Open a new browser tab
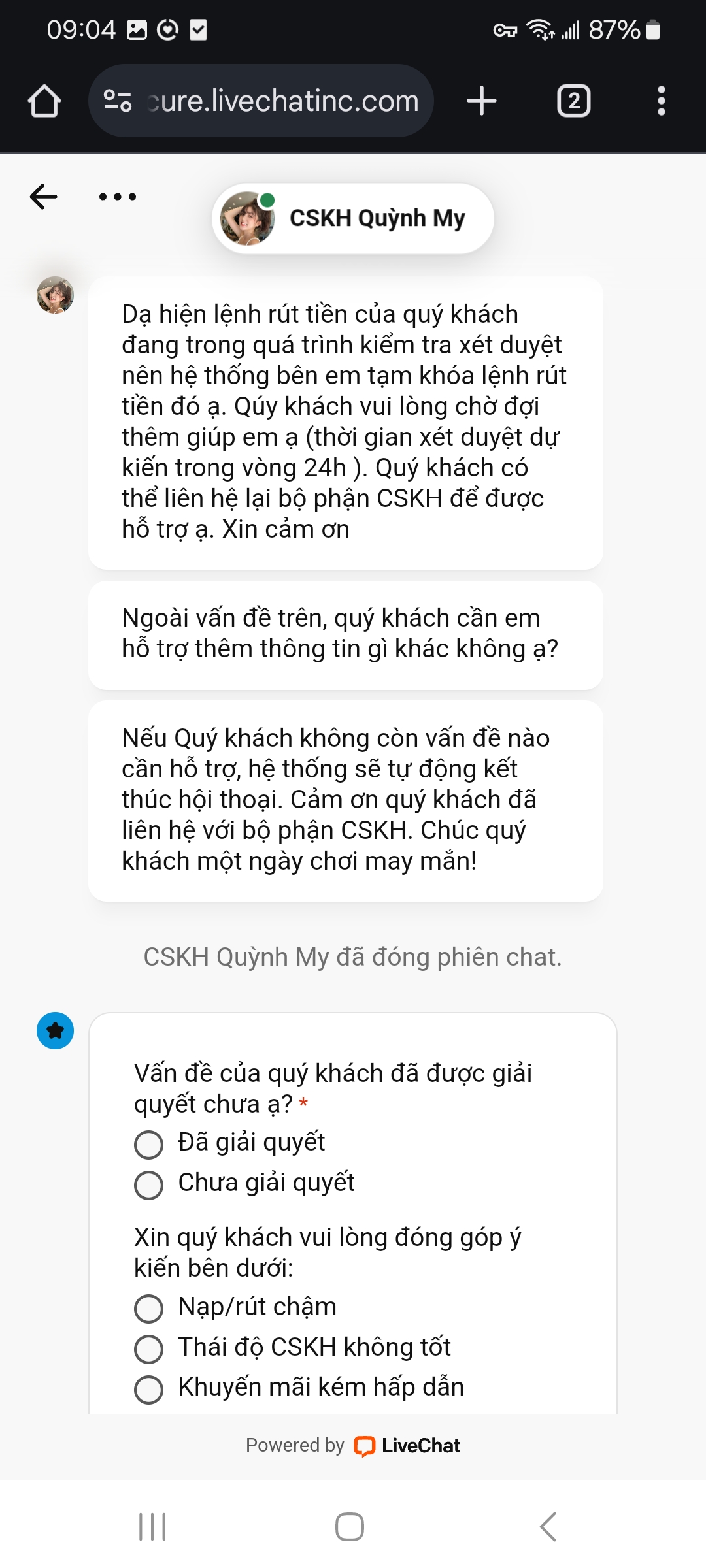 click(x=482, y=101)
